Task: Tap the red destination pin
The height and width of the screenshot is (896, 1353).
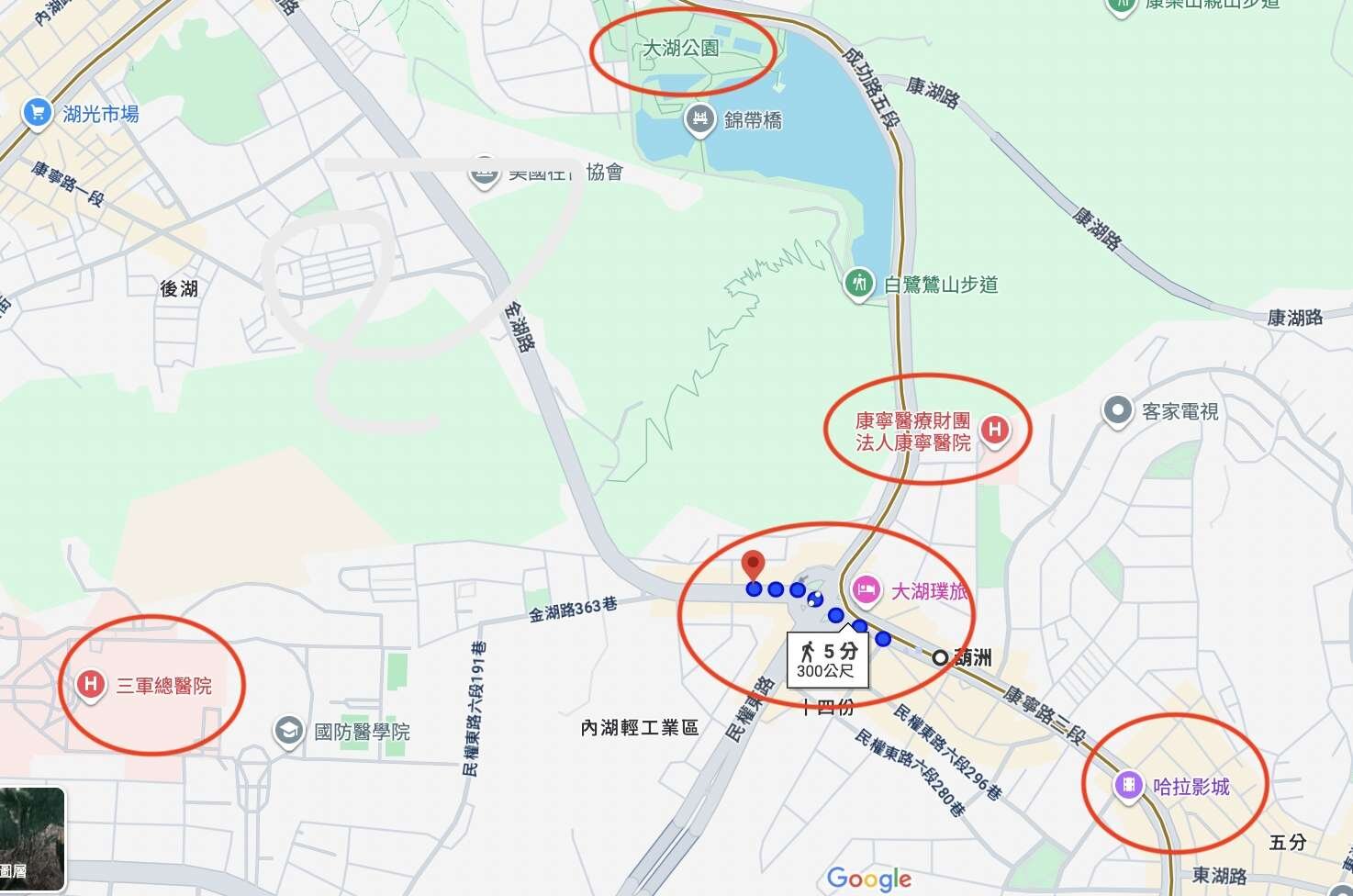Action: point(753,566)
